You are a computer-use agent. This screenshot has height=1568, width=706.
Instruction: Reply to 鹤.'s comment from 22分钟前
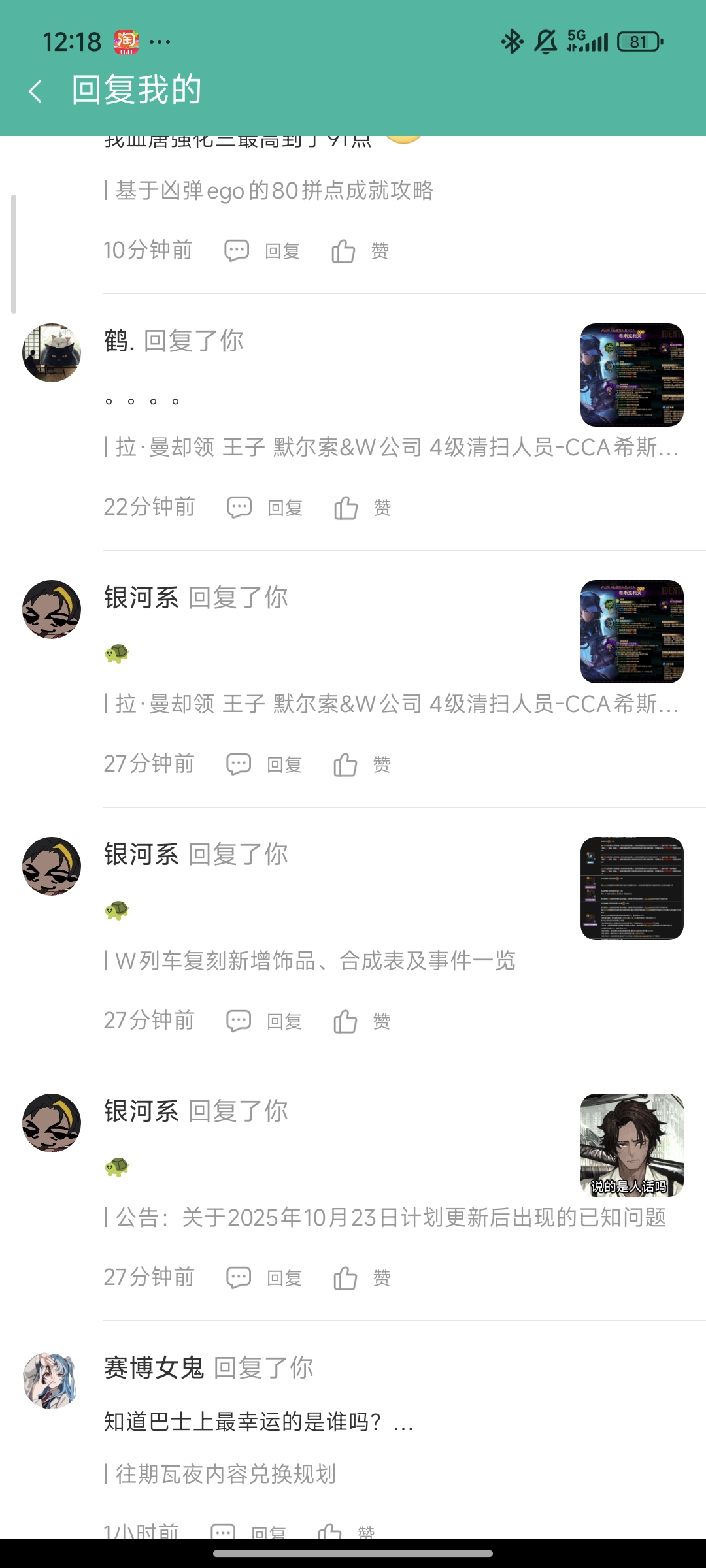[265, 508]
